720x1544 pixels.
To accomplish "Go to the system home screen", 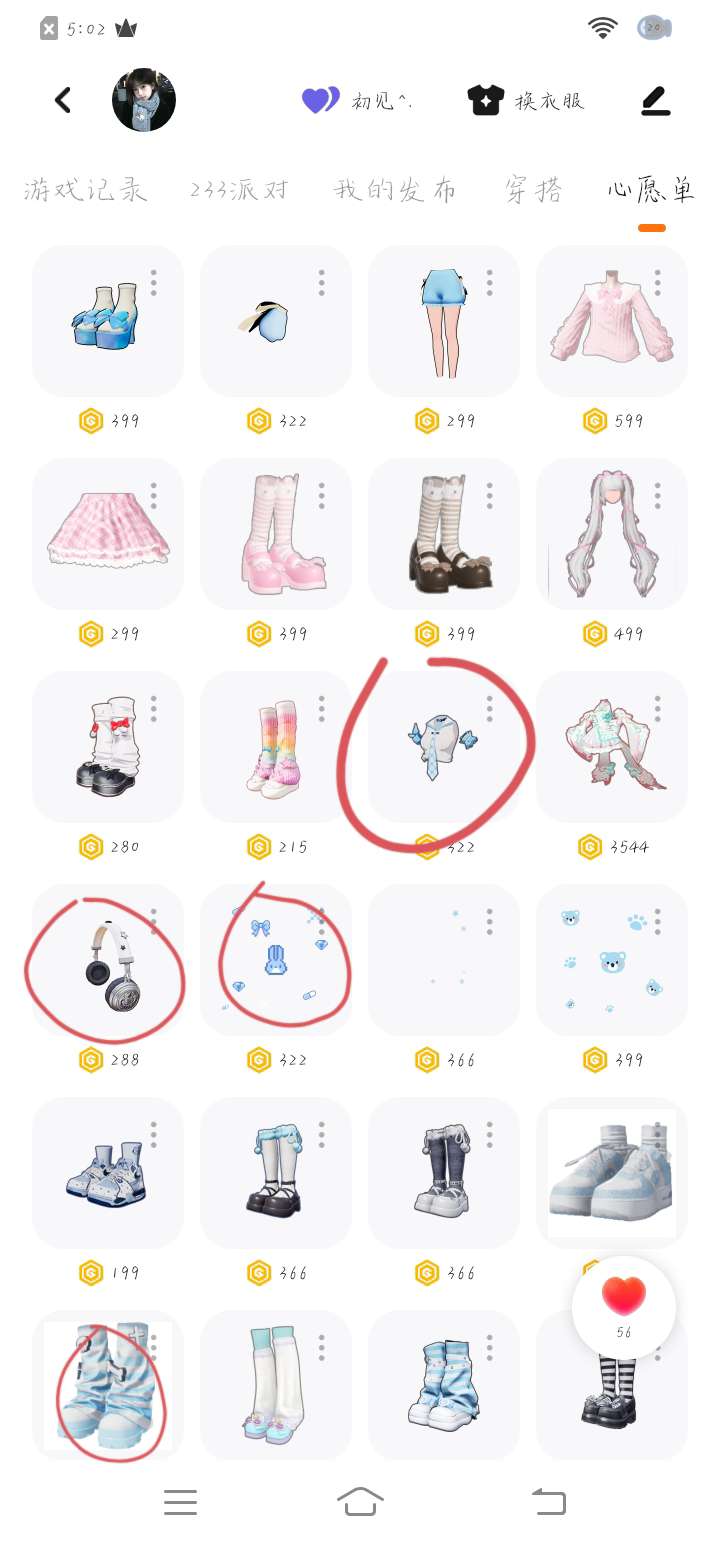I will click(360, 1501).
